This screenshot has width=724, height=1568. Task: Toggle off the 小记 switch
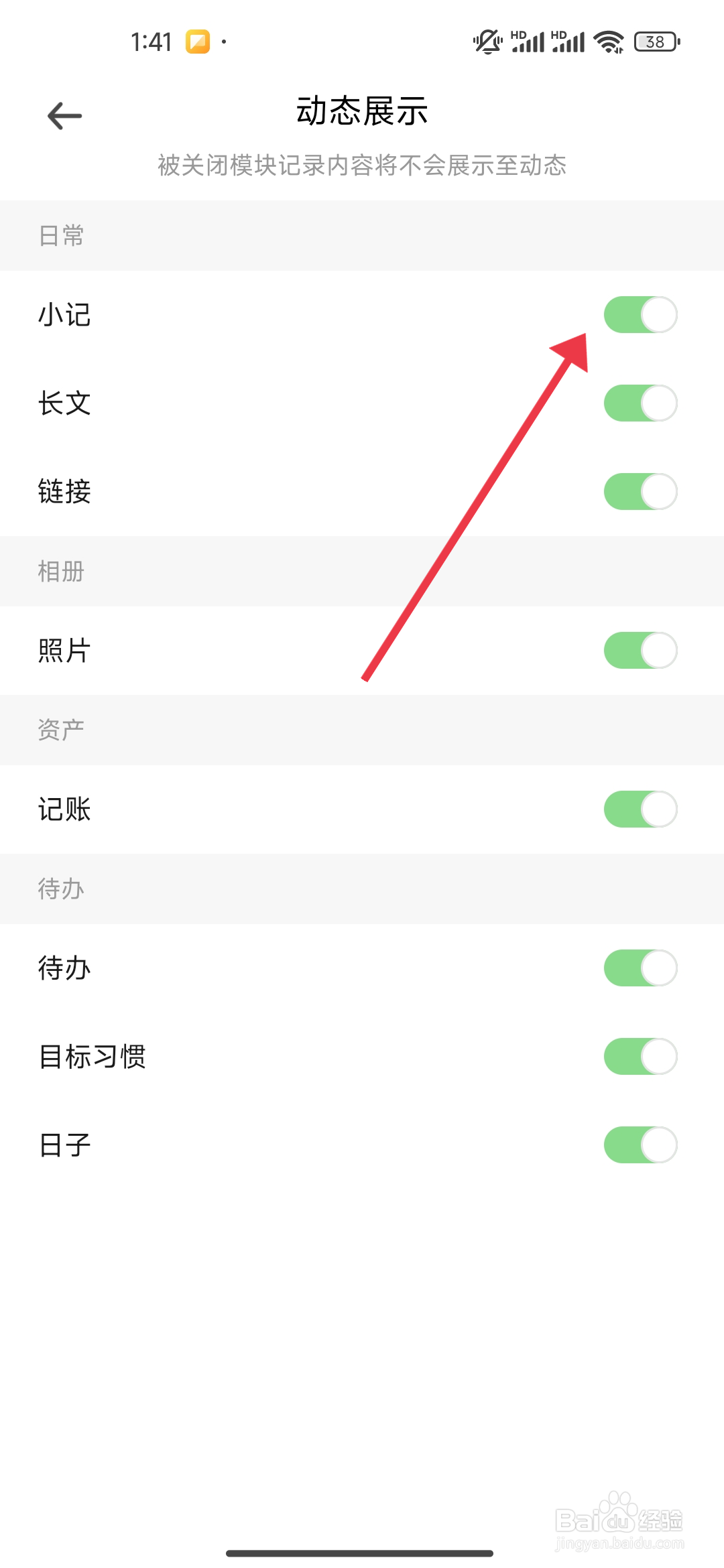click(x=640, y=314)
